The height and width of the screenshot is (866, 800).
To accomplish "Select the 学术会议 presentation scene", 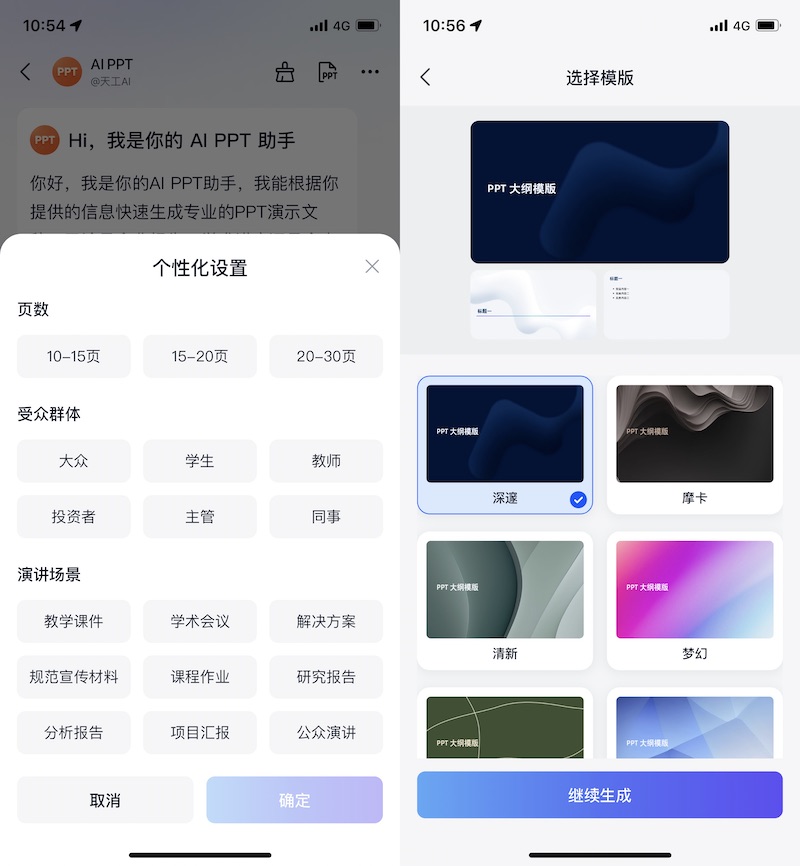I will [200, 621].
